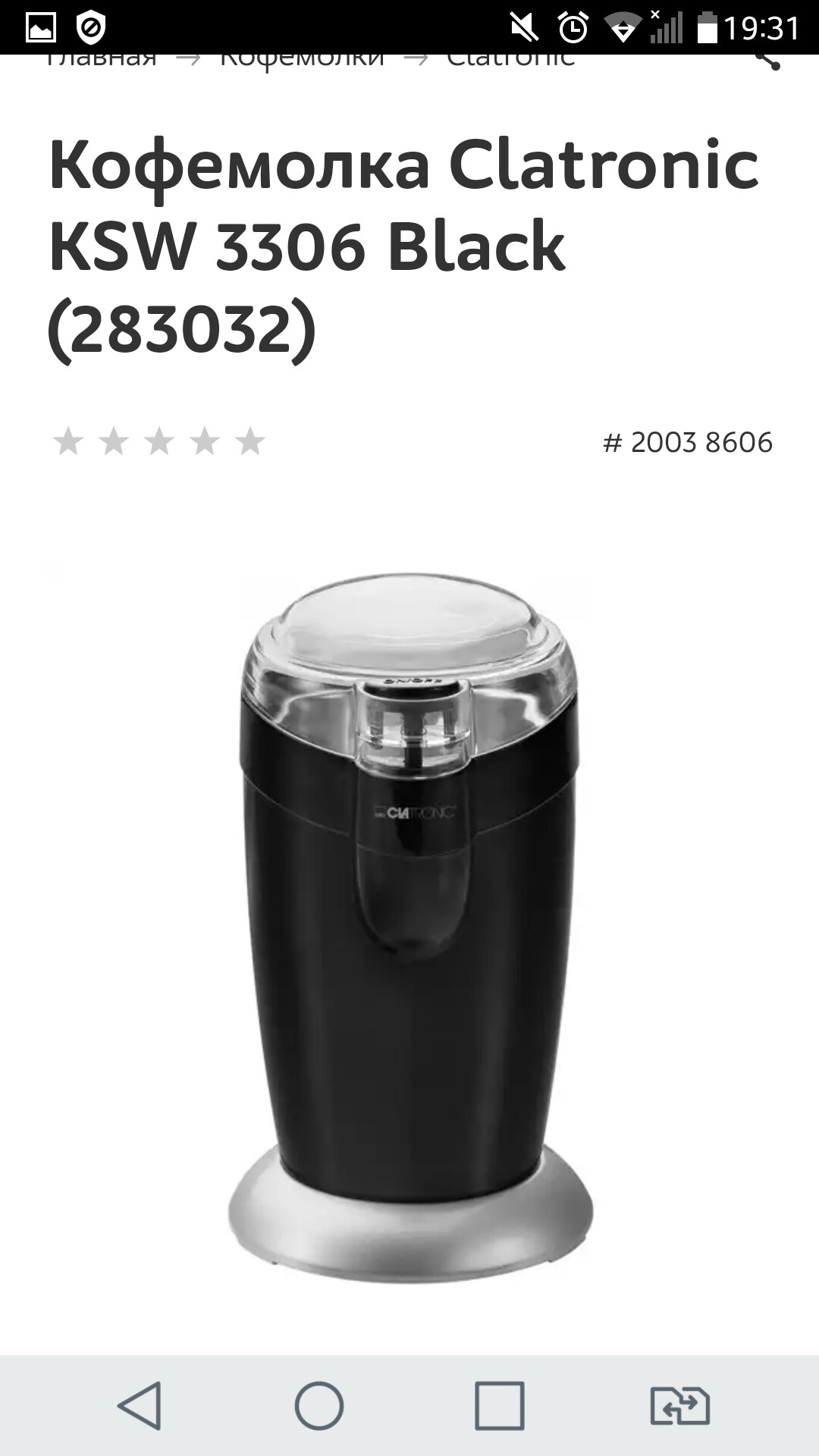Open the Главная breadcrumb link
819x1456 pixels.
101,60
